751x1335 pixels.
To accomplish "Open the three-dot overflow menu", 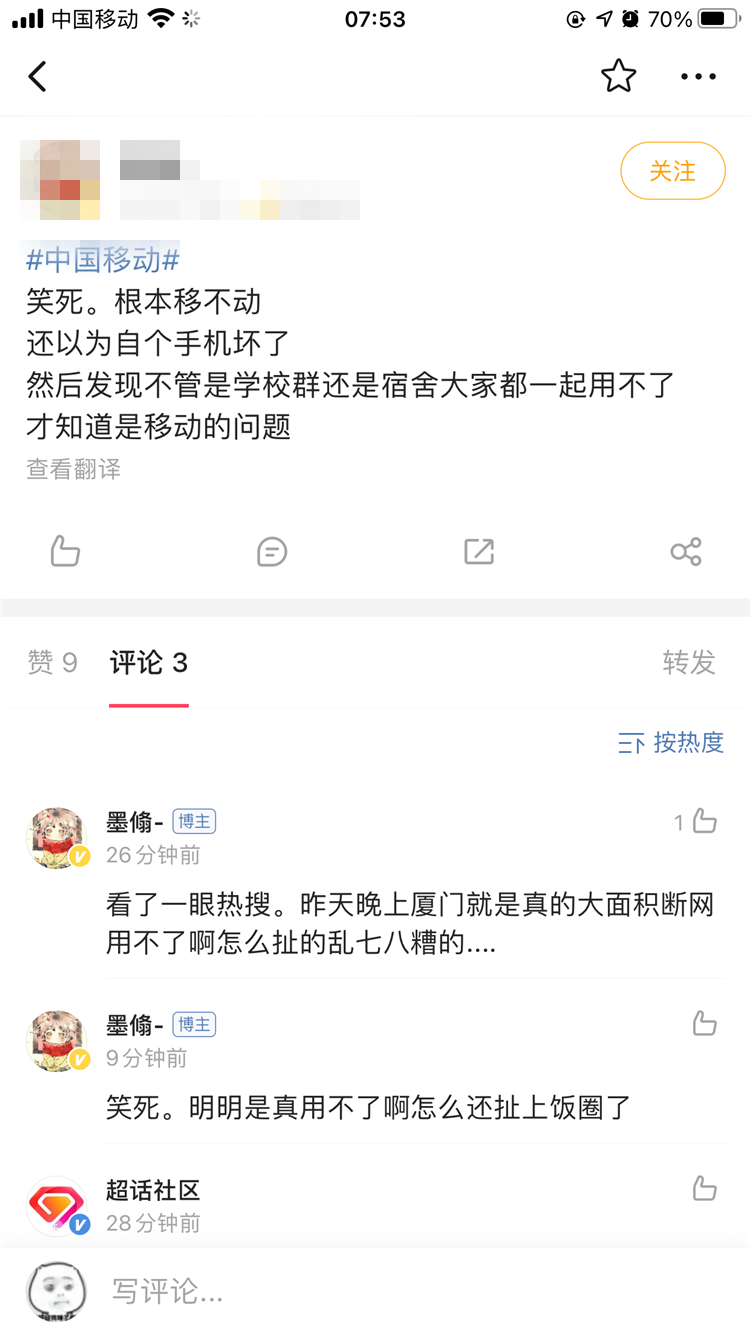I will [698, 76].
